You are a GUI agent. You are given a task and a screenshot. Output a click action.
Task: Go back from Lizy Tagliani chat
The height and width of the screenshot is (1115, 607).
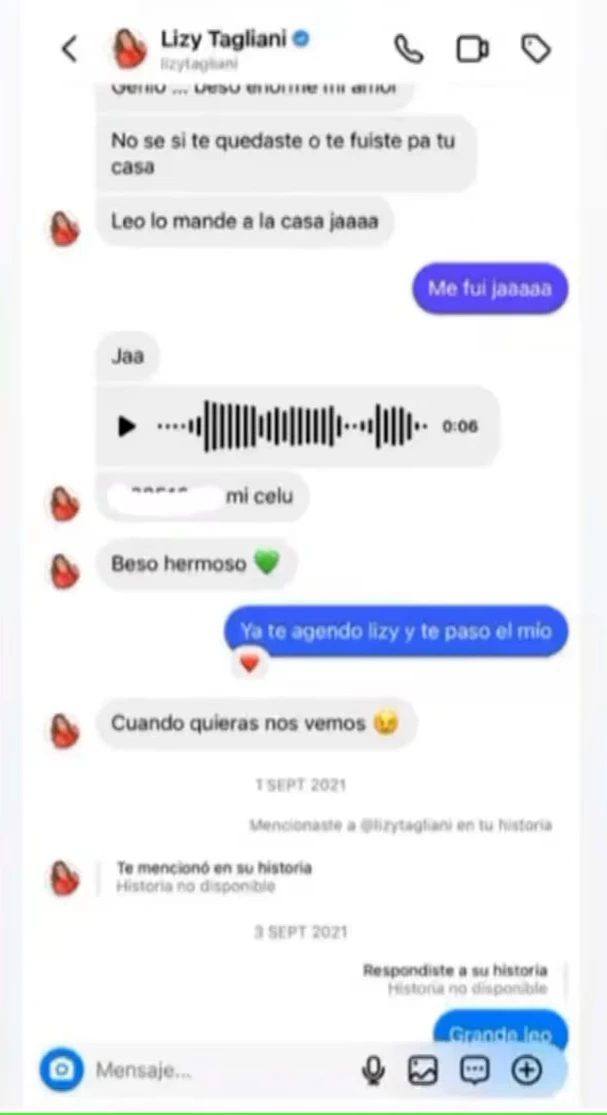69,48
